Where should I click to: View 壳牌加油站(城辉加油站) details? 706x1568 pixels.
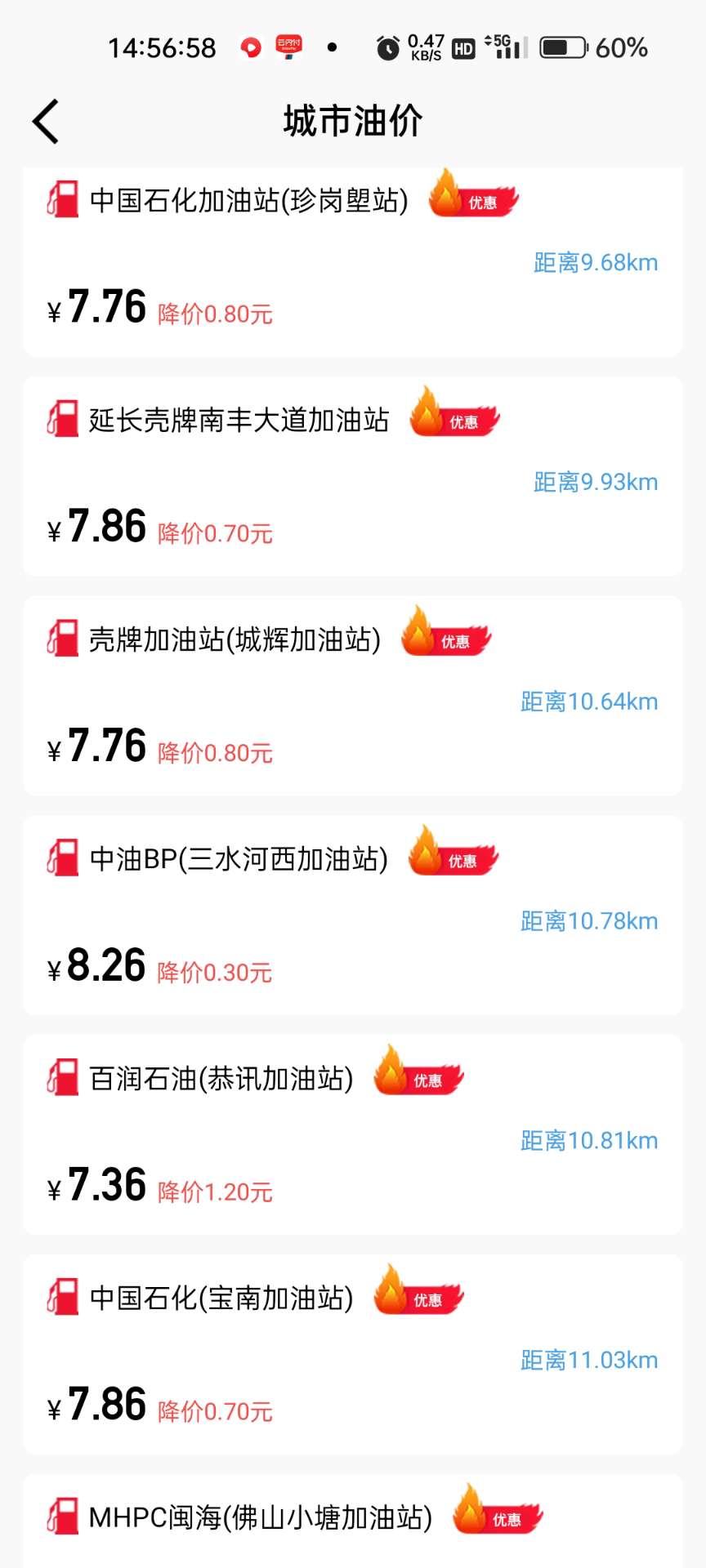(x=351, y=696)
